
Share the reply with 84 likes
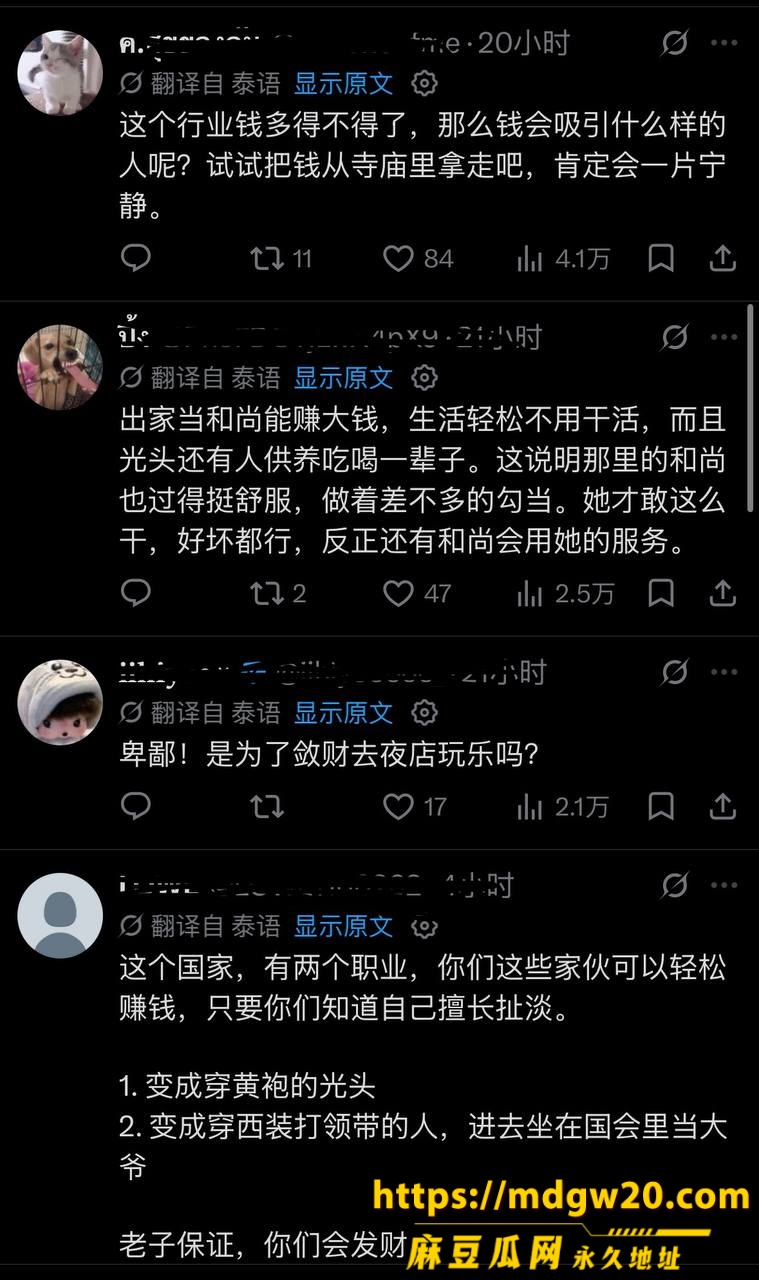pos(722,258)
